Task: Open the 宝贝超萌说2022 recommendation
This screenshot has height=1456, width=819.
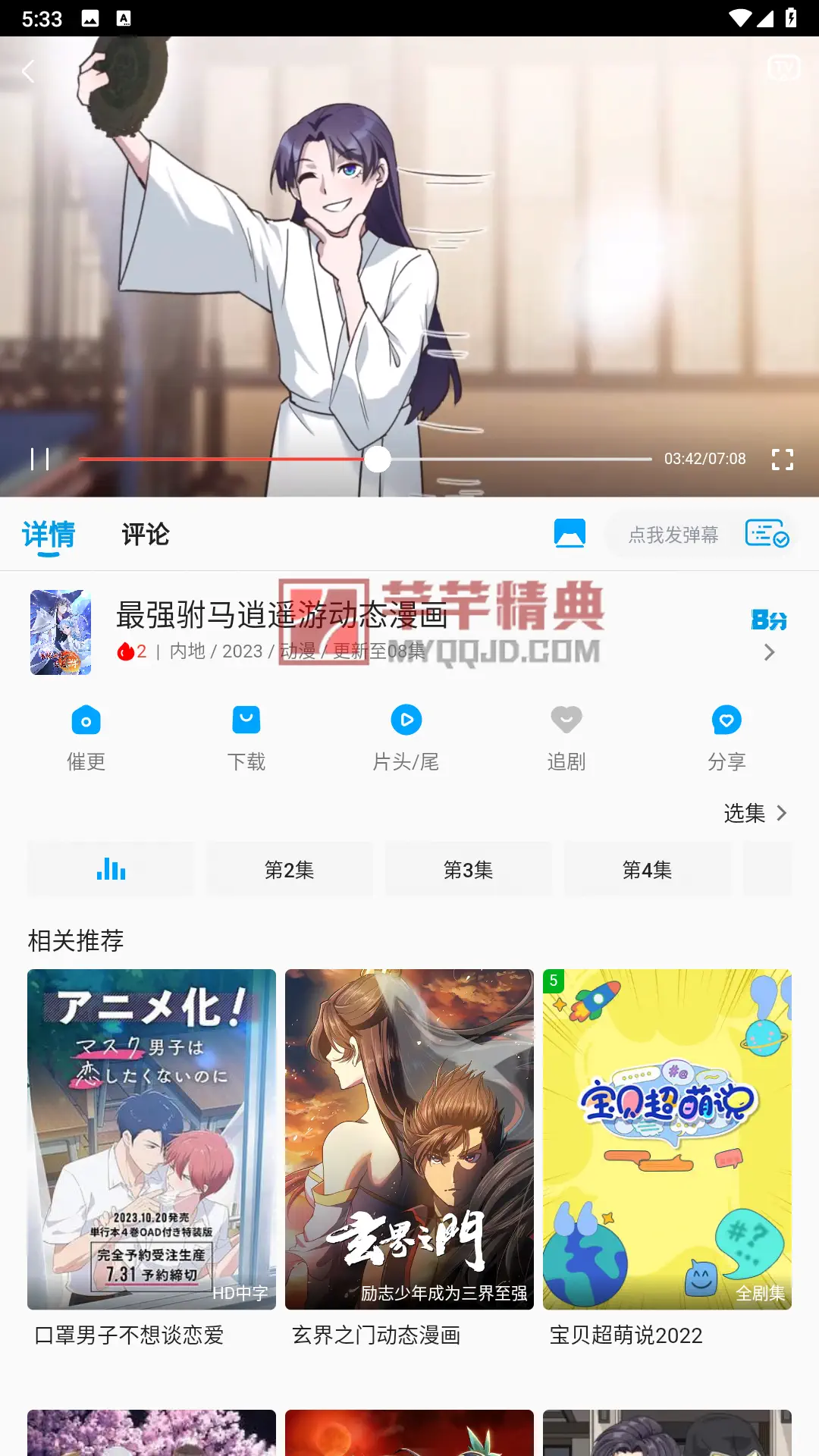Action: 667,1159
